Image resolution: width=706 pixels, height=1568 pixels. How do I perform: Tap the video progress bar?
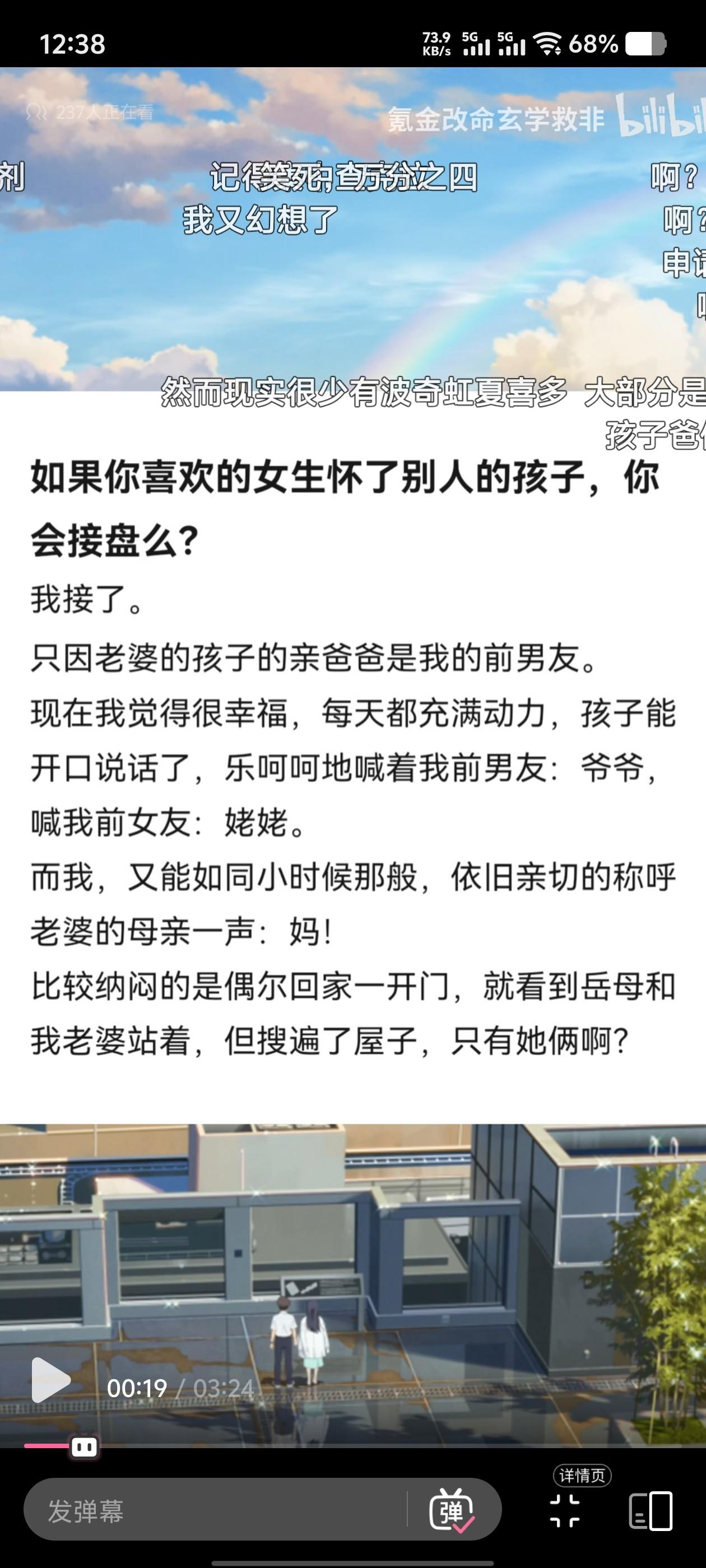[365, 1446]
